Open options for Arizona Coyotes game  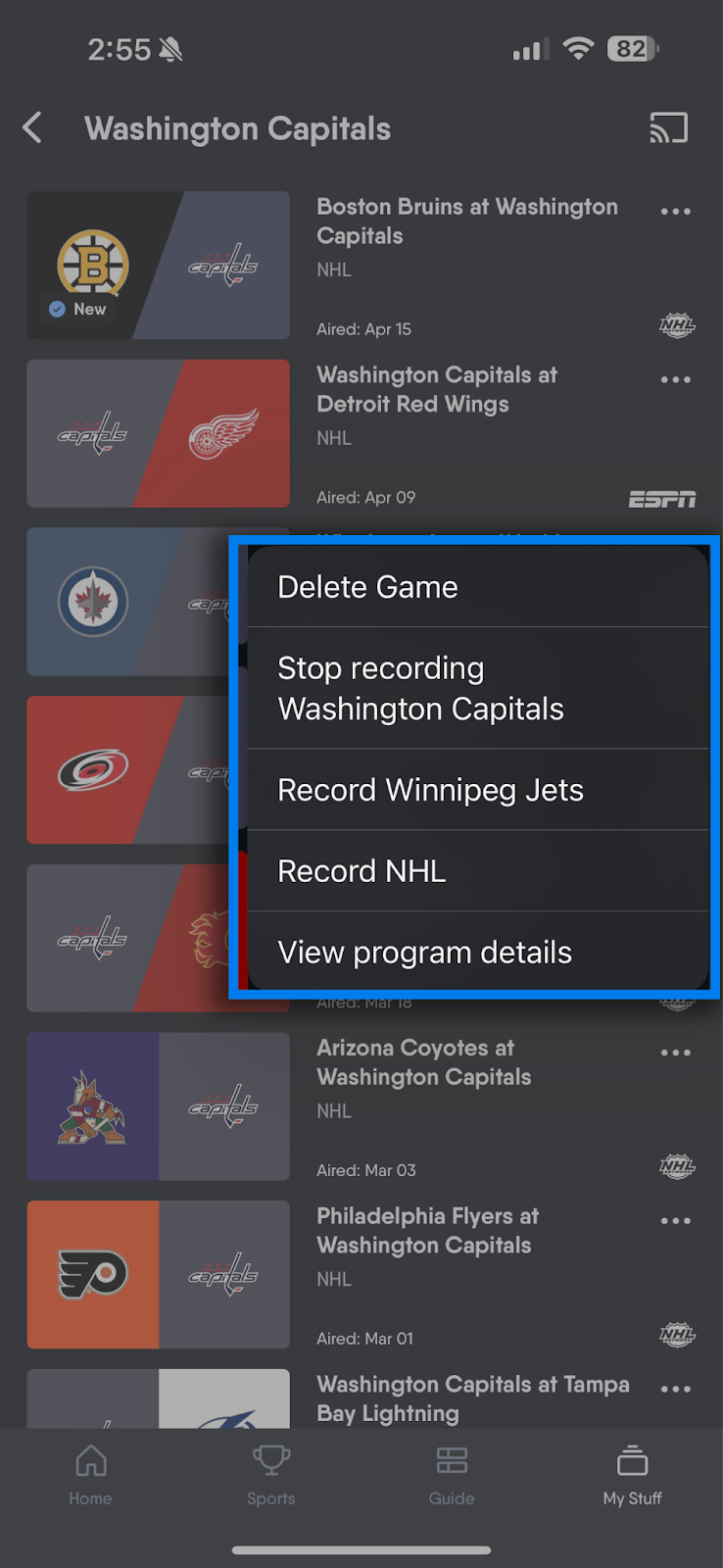coord(676,1053)
